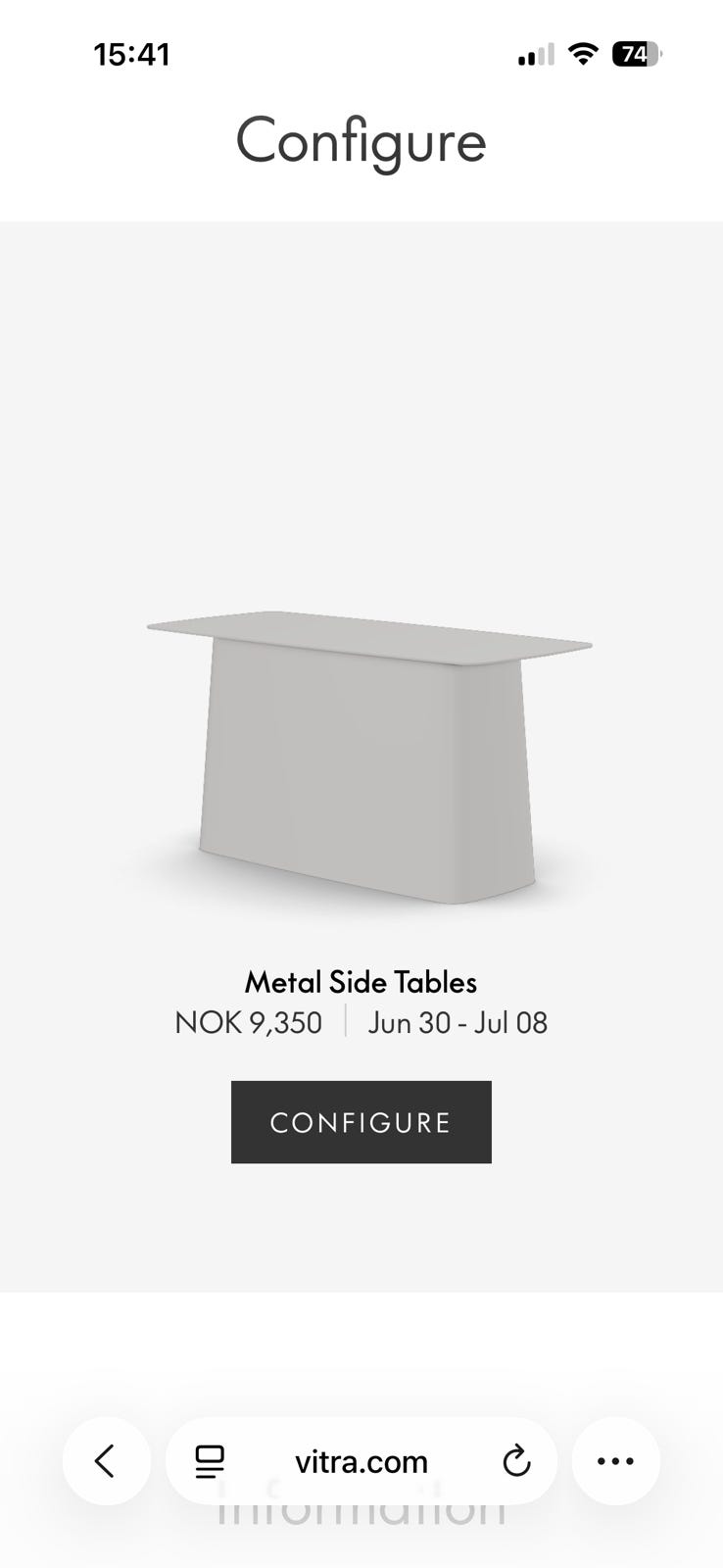
Task: Tap the vitra.com address field
Action: coord(361,1461)
